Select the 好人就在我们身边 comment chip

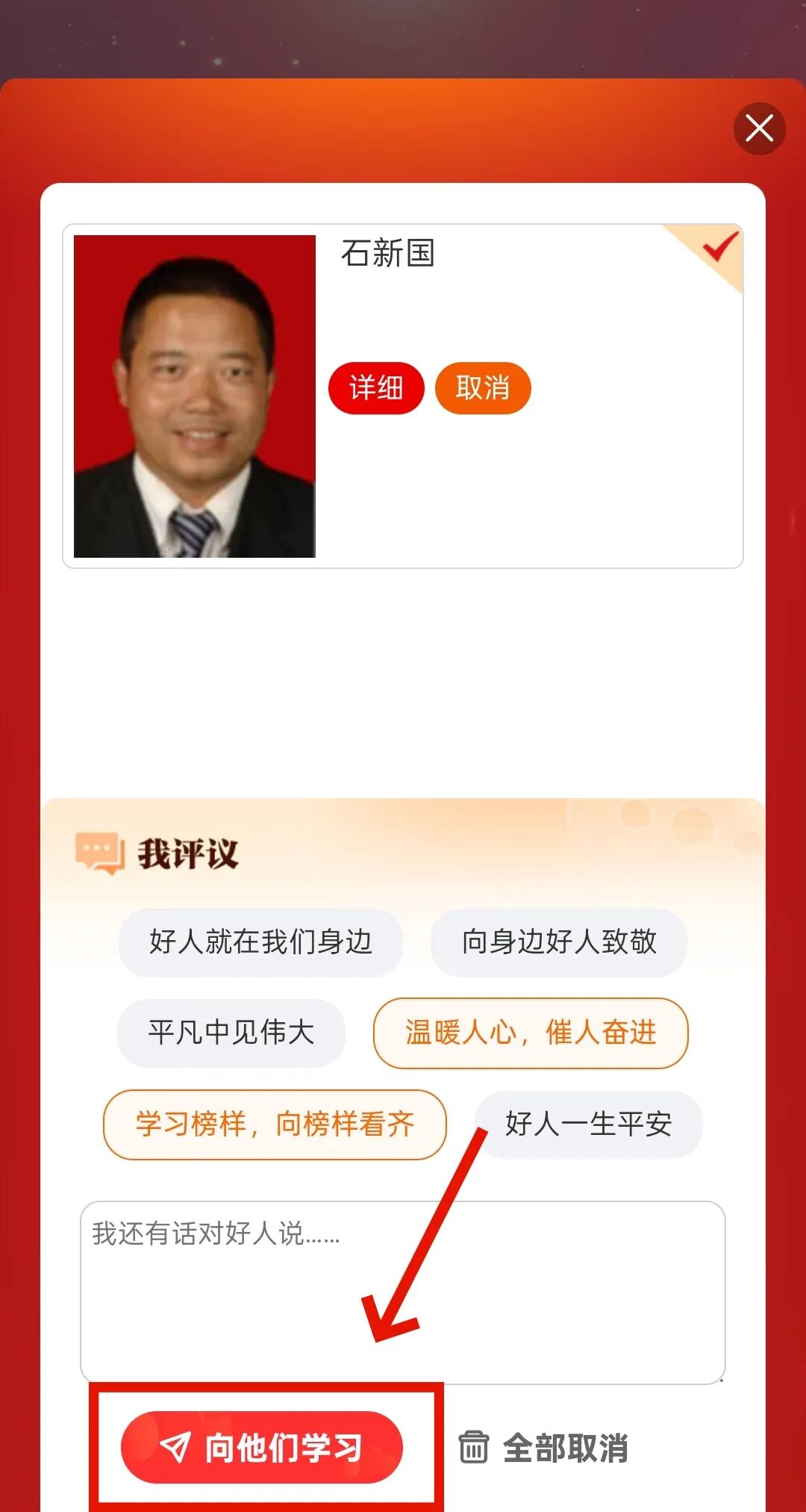pos(260,942)
